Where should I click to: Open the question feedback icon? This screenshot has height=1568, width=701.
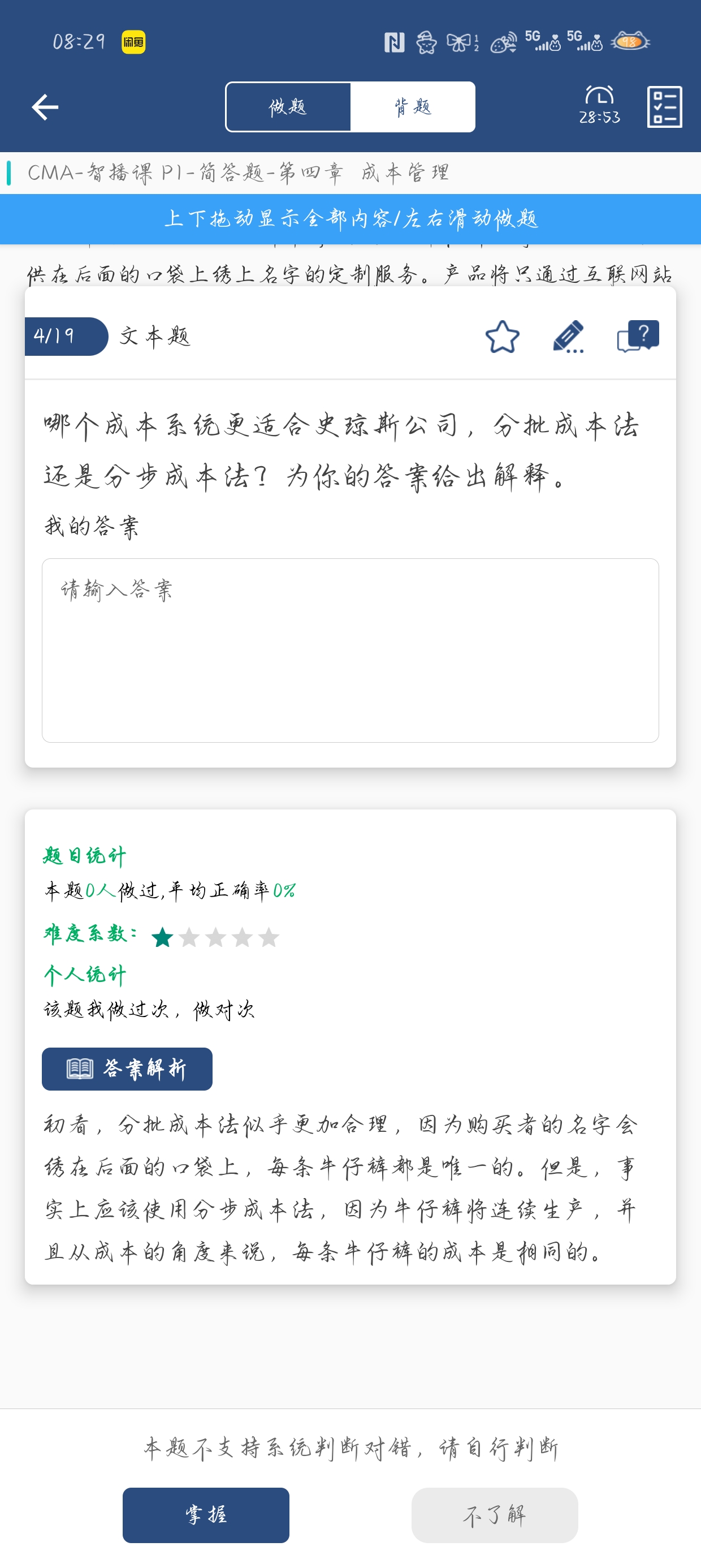coord(637,337)
